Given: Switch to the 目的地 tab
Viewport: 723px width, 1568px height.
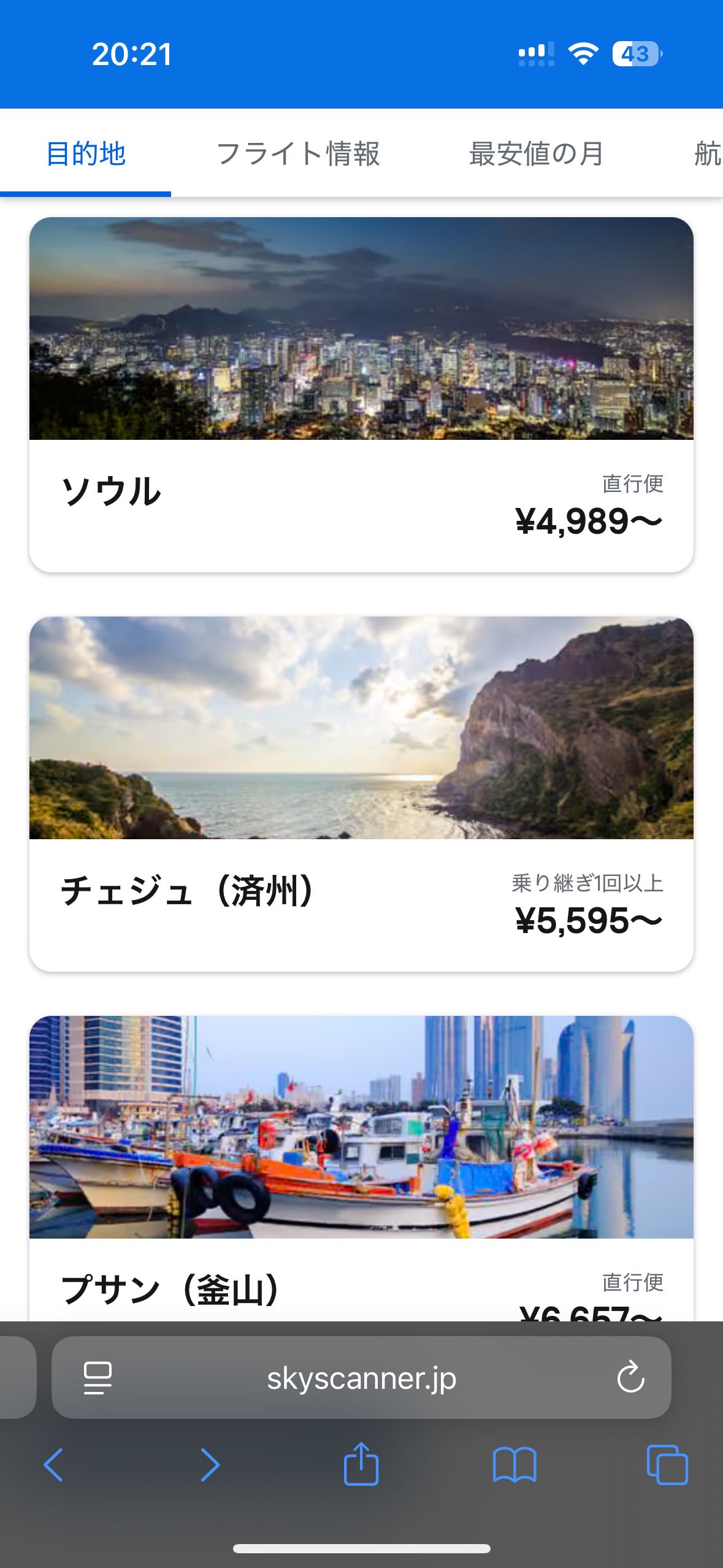Looking at the screenshot, I should pos(86,153).
